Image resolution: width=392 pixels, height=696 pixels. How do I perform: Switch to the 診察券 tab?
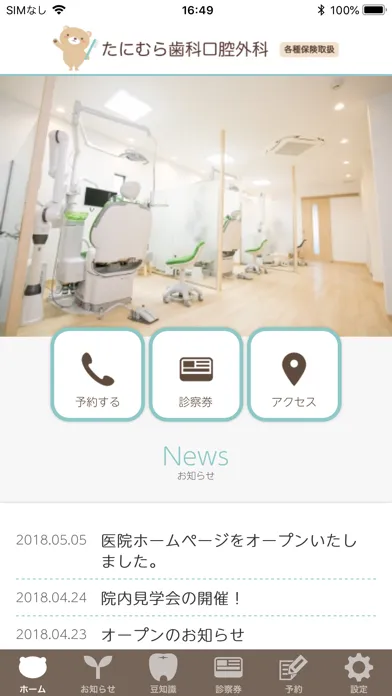coord(228,673)
